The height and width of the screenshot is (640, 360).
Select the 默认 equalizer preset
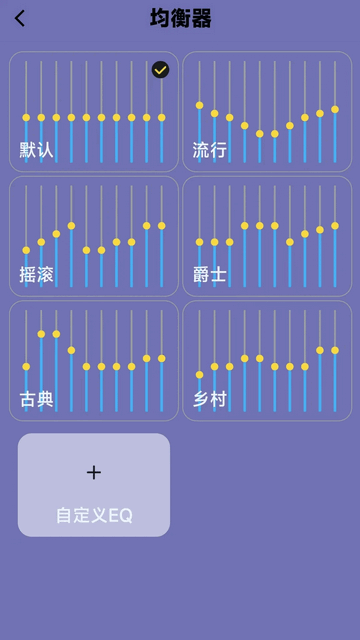tap(94, 111)
